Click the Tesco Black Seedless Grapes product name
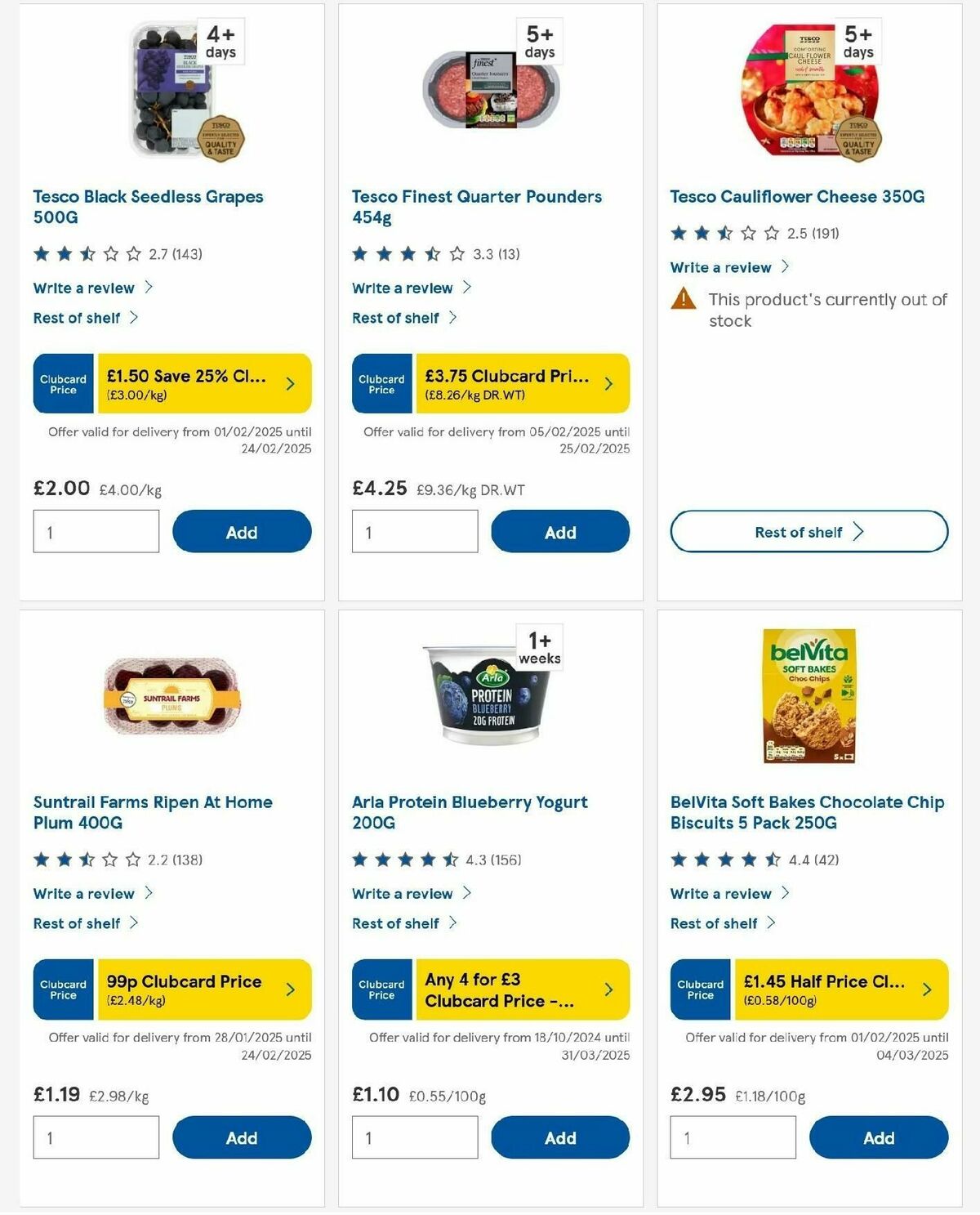The height and width of the screenshot is (1215, 980). pos(147,207)
